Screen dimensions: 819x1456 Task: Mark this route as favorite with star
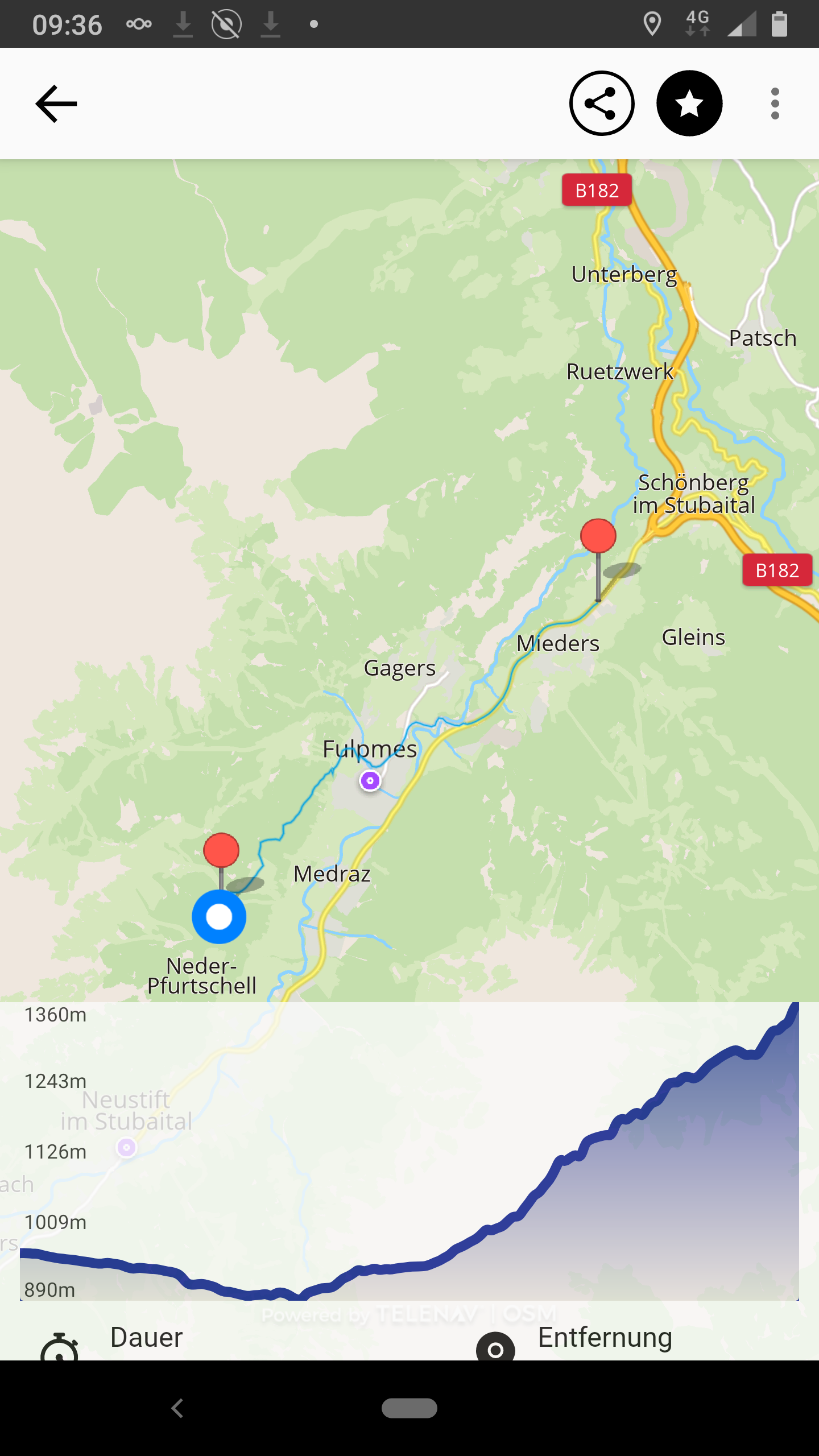689,104
